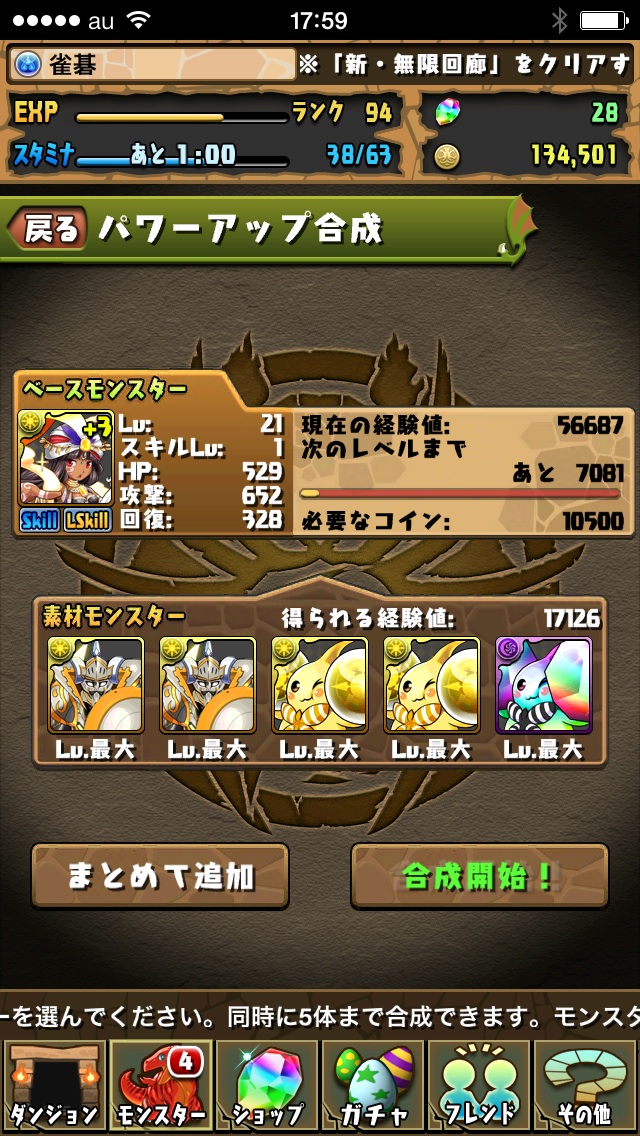The height and width of the screenshot is (1136, 640).
Task: Start fusion with 合成開始！ button
Action: (479, 876)
